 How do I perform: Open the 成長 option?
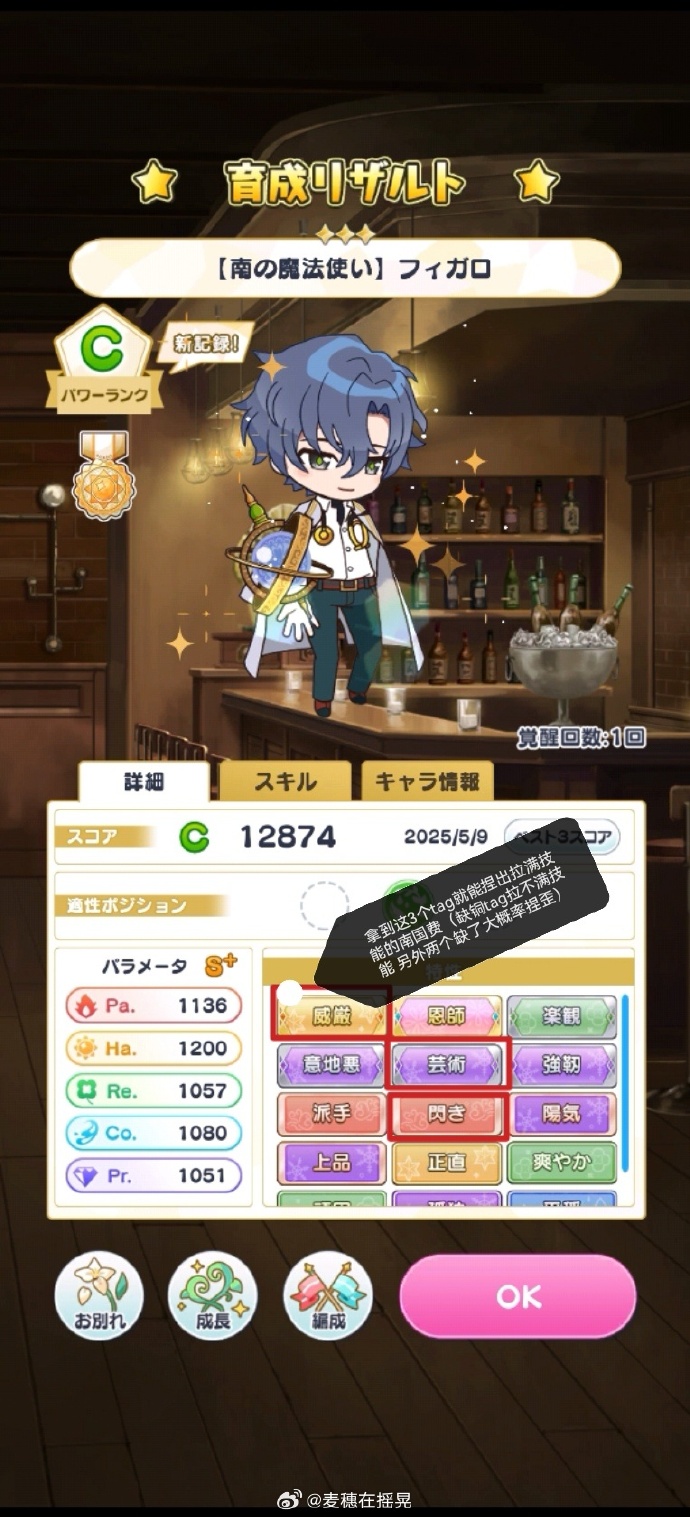coord(213,1295)
